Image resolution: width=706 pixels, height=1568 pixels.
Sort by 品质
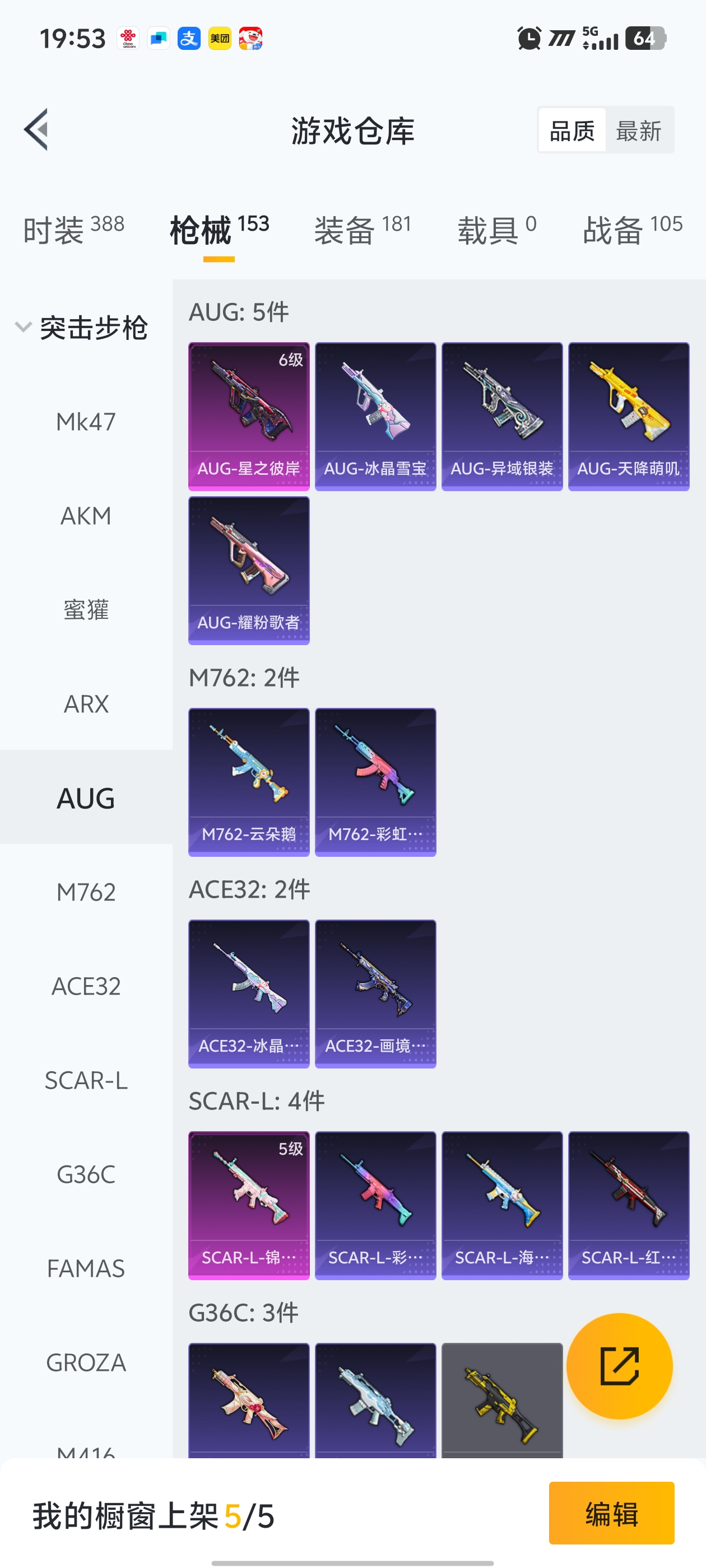(x=572, y=130)
